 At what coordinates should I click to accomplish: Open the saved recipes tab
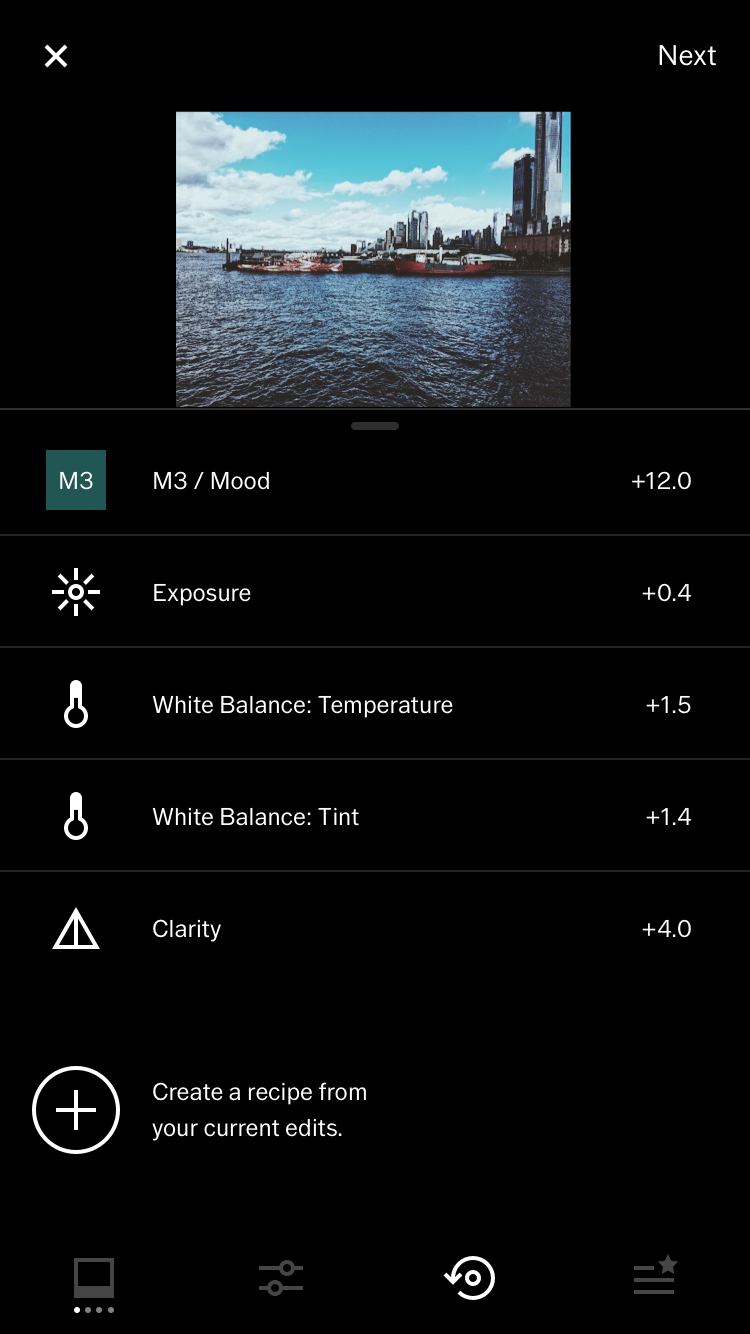(656, 1276)
